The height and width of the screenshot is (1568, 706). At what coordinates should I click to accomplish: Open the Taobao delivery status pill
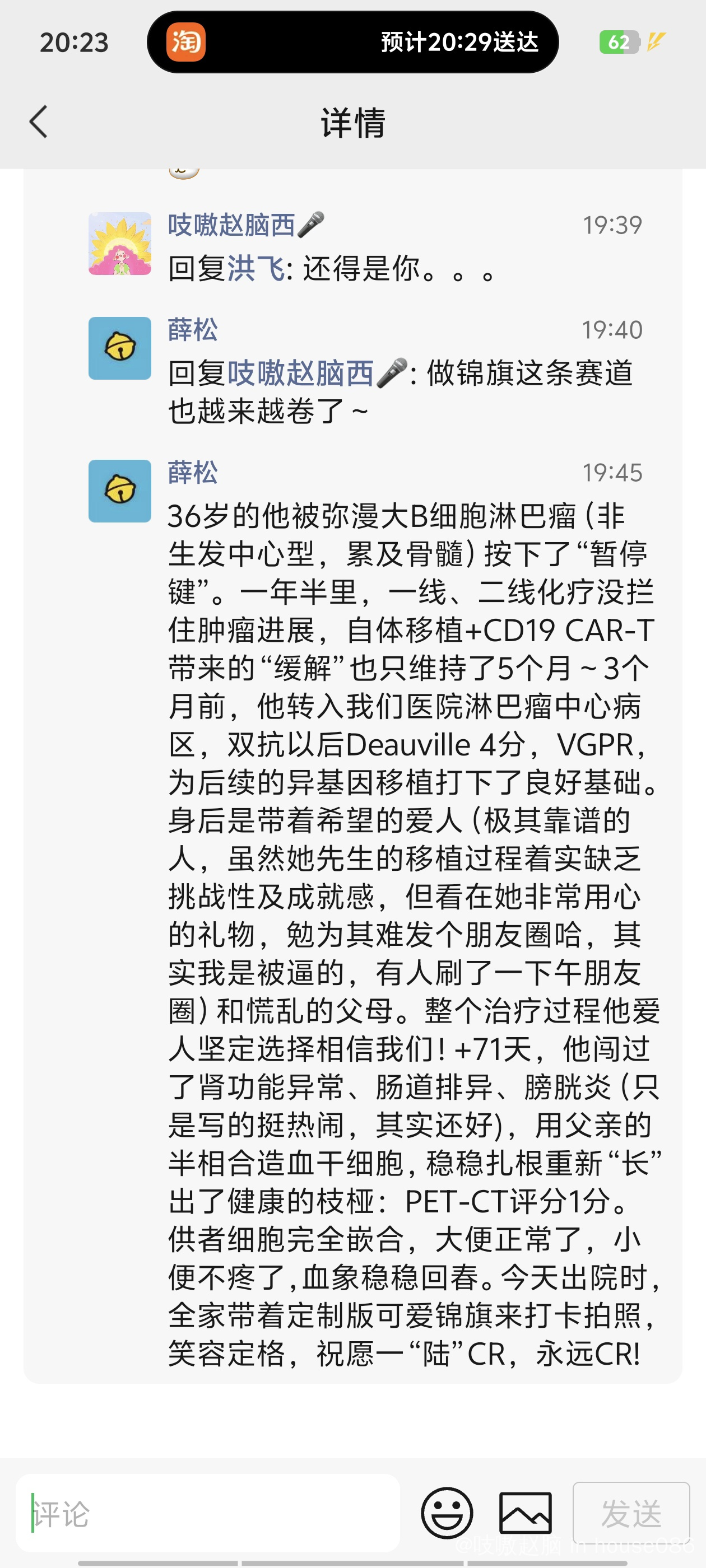(352, 42)
